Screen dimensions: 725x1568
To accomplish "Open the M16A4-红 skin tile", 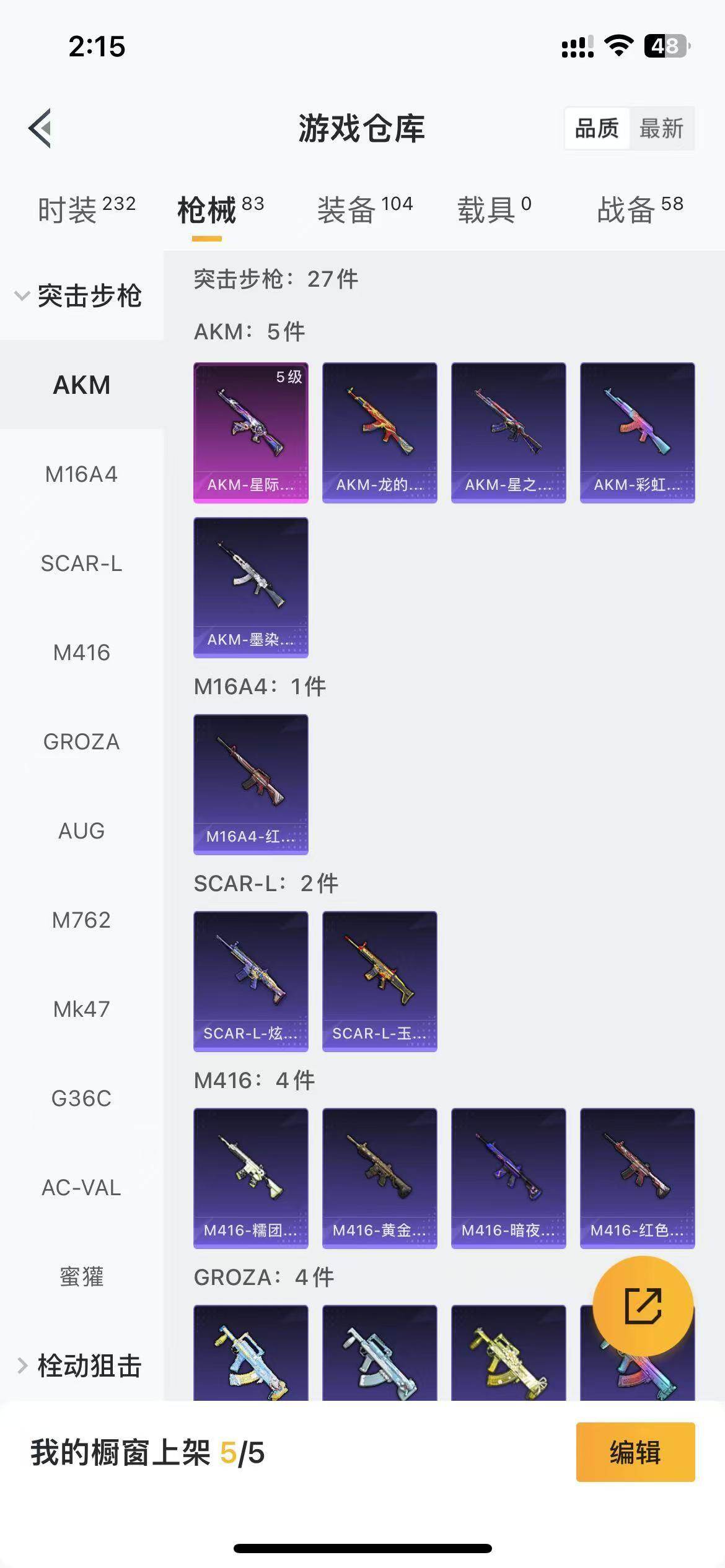I will (251, 784).
